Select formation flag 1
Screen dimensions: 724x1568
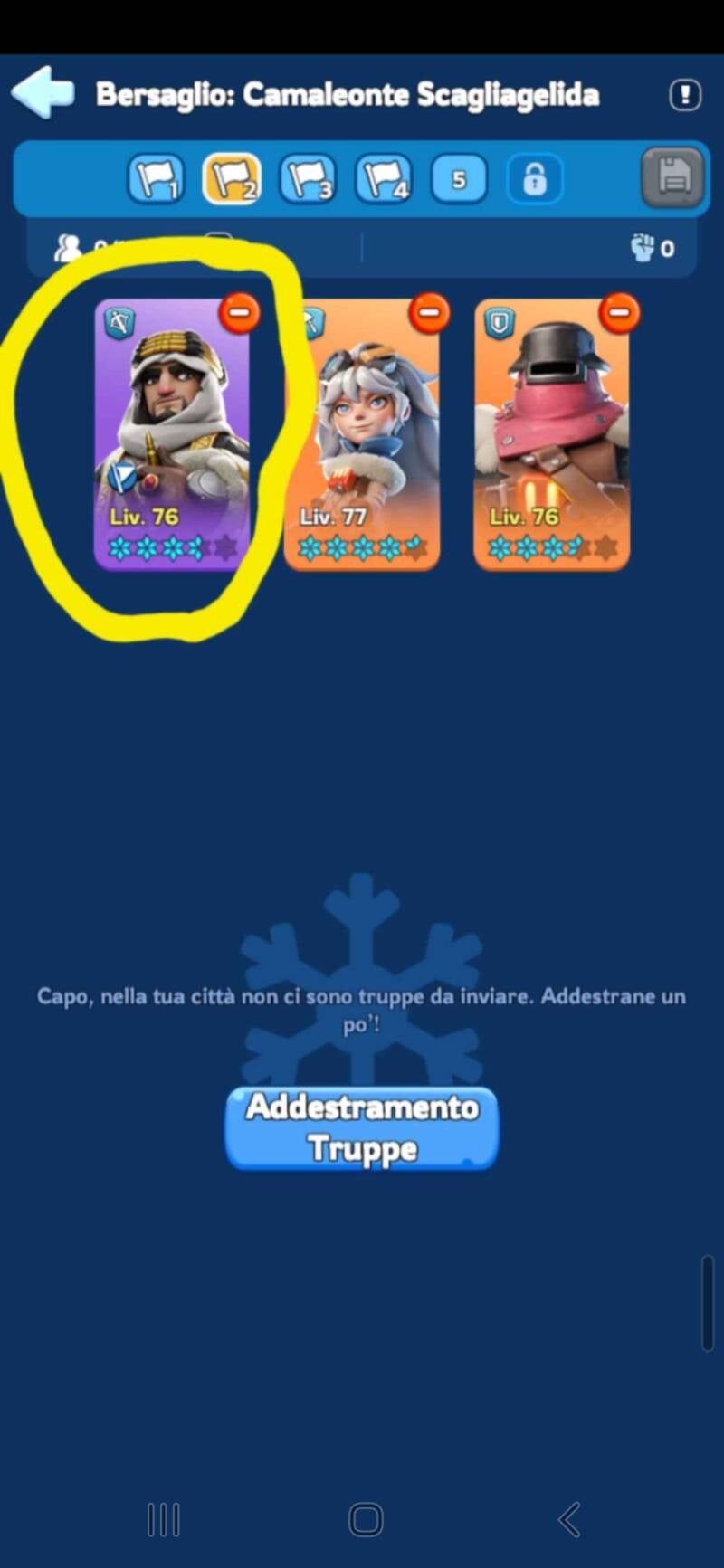click(157, 178)
